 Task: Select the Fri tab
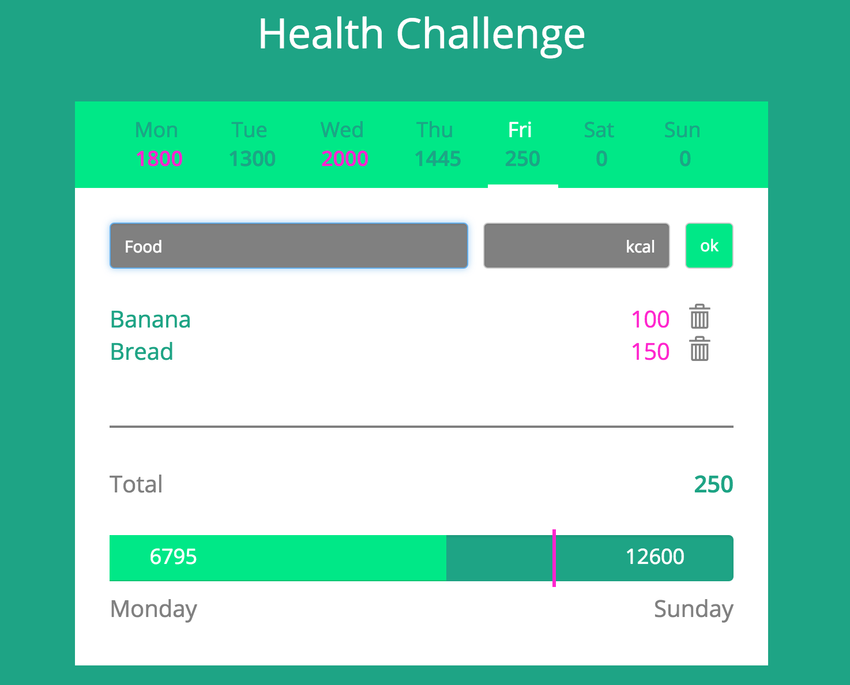pos(522,144)
